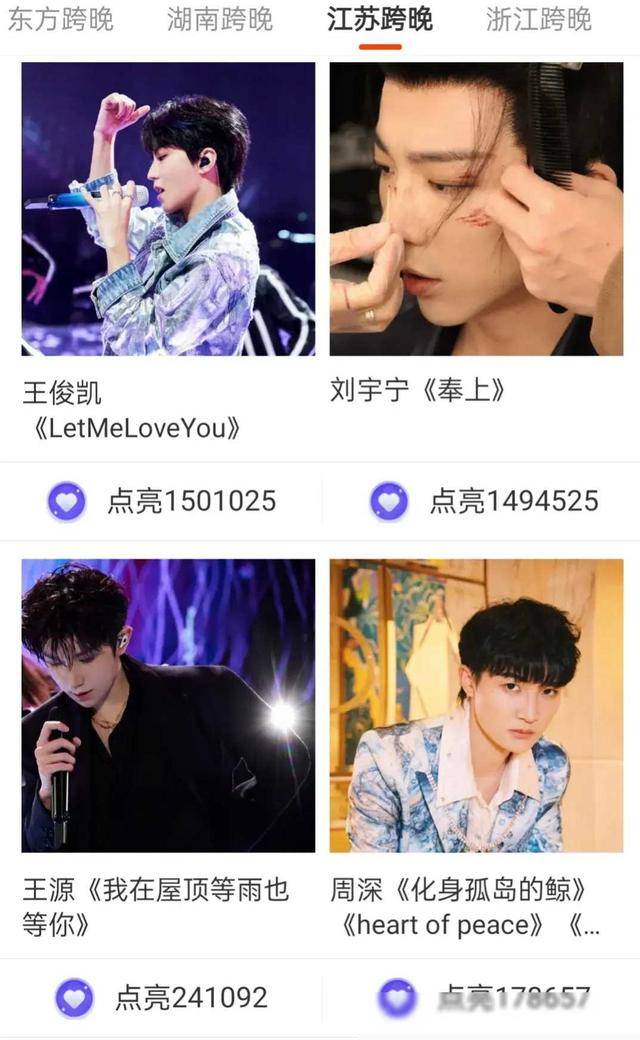The height and width of the screenshot is (1040, 640).
Task: Select the 江苏跨晚 tab
Action: pos(380,19)
